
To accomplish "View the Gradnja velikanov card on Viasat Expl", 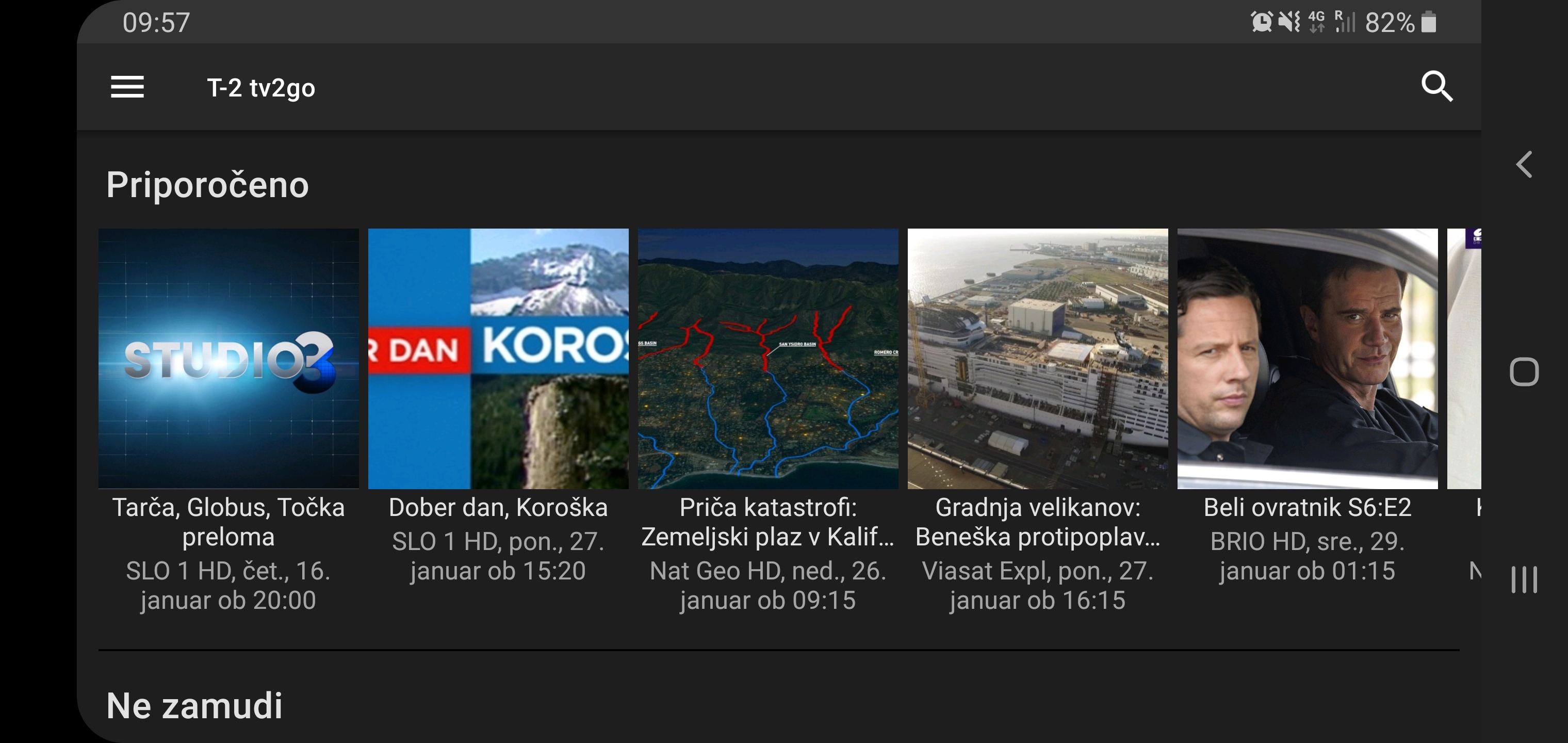I will tap(1037, 359).
